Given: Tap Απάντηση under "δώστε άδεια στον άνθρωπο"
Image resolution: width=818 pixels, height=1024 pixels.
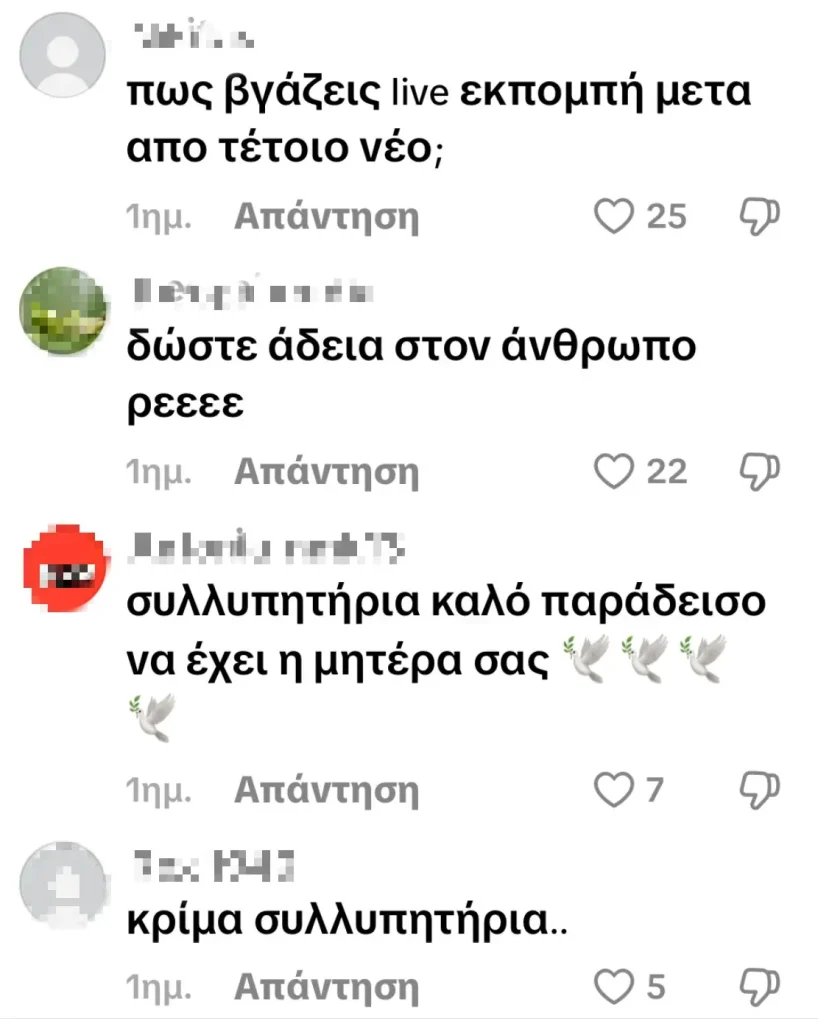Looking at the screenshot, I should click(326, 472).
